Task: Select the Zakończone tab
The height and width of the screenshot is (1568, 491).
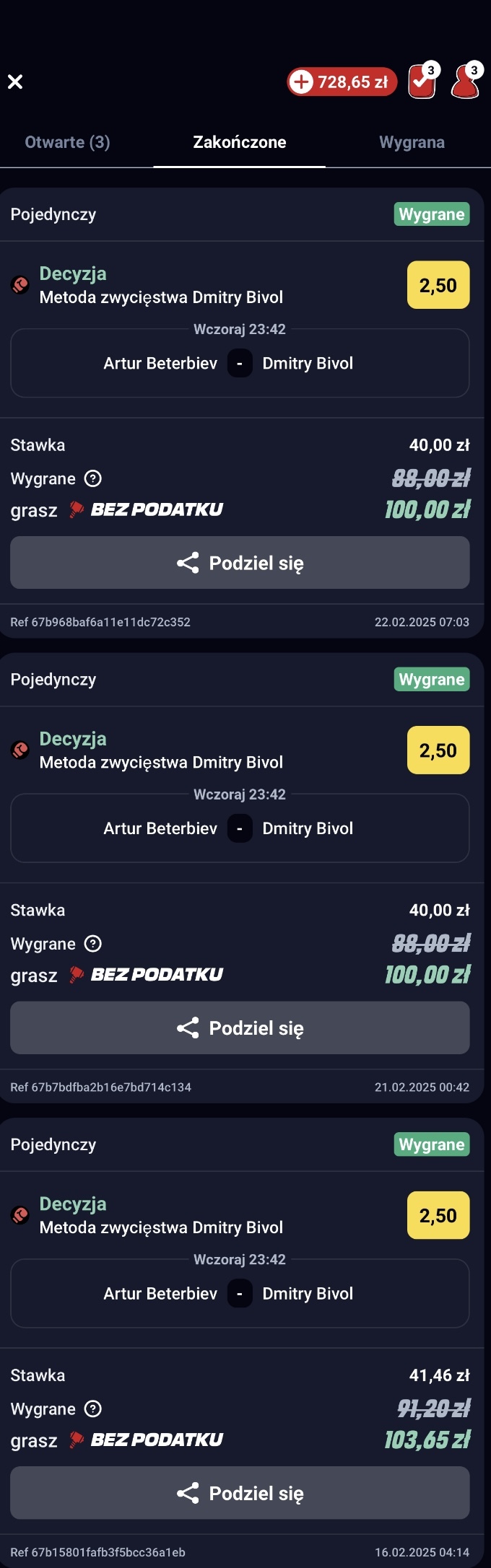Action: pyautogui.click(x=240, y=142)
